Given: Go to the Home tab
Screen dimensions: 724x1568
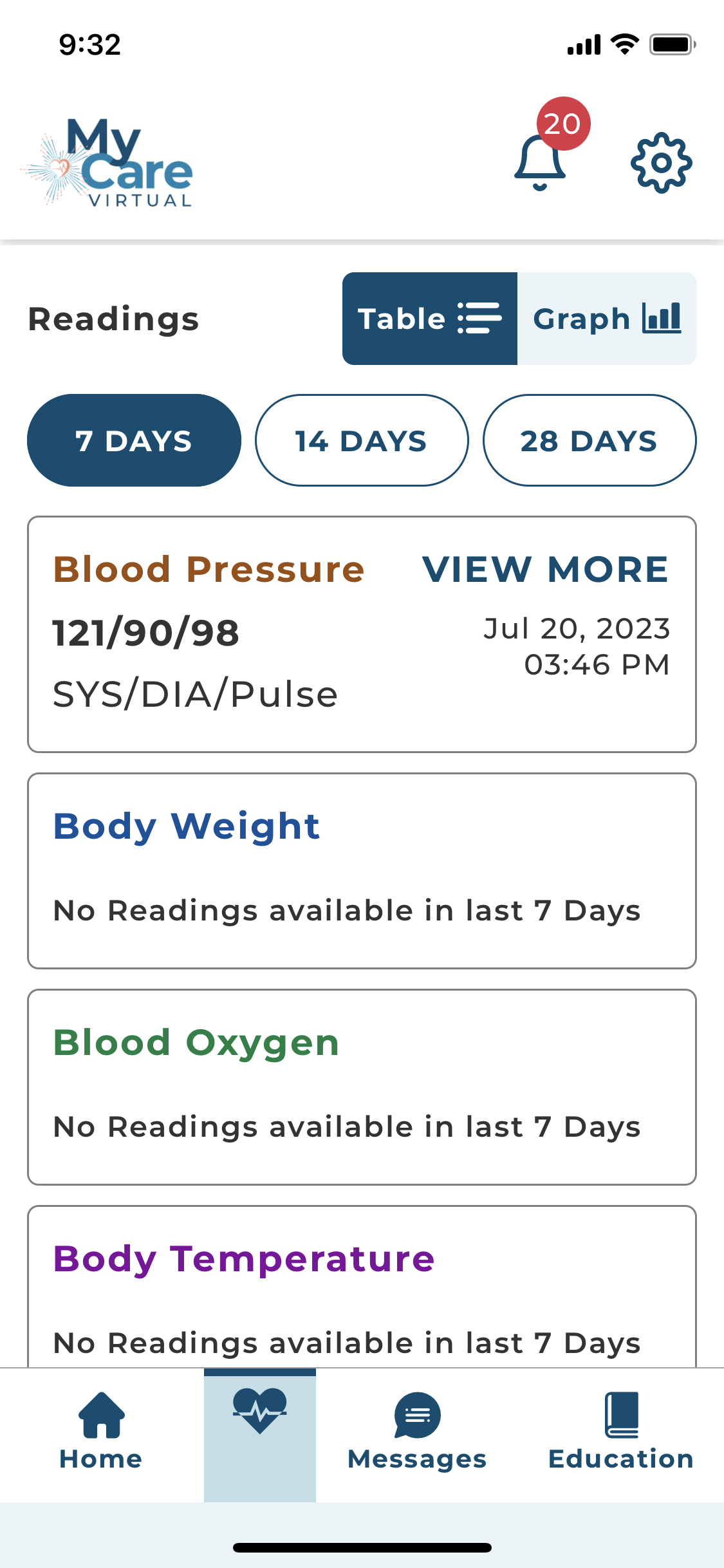Looking at the screenshot, I should click(101, 1432).
